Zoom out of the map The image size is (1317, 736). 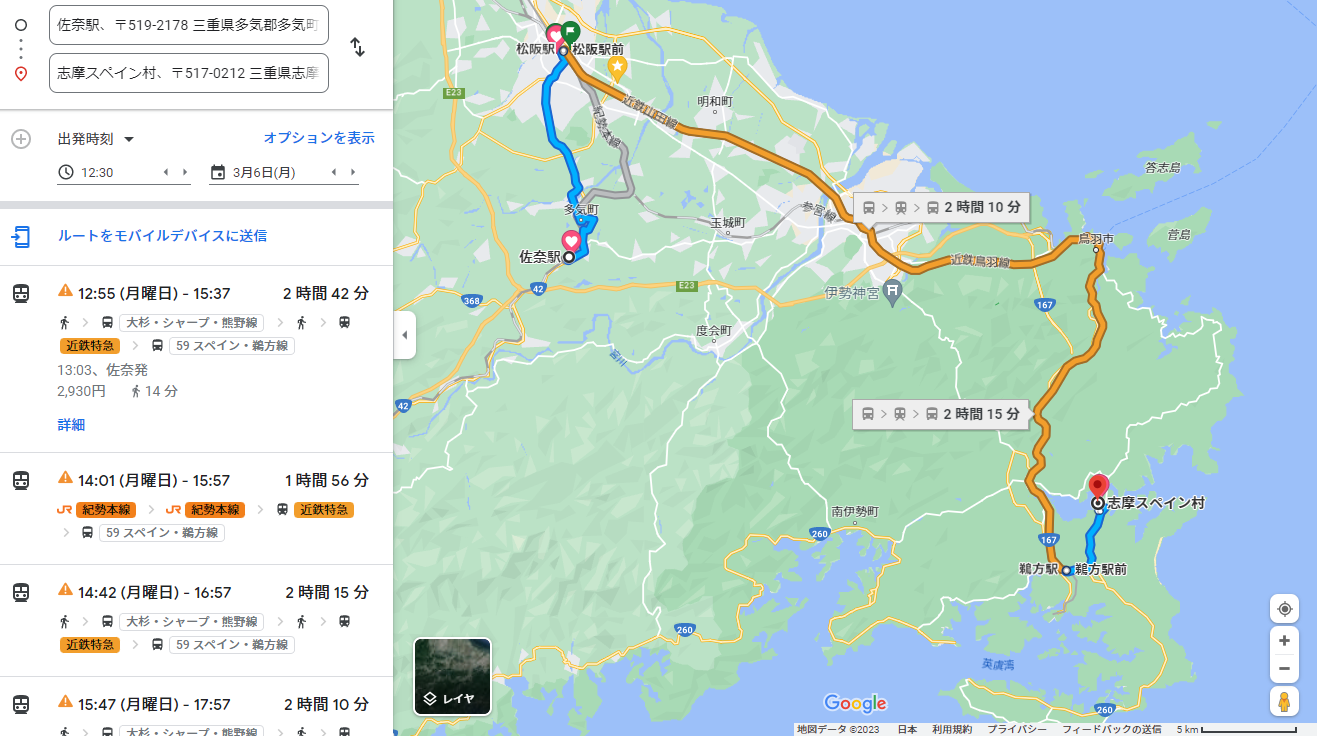pos(1284,669)
